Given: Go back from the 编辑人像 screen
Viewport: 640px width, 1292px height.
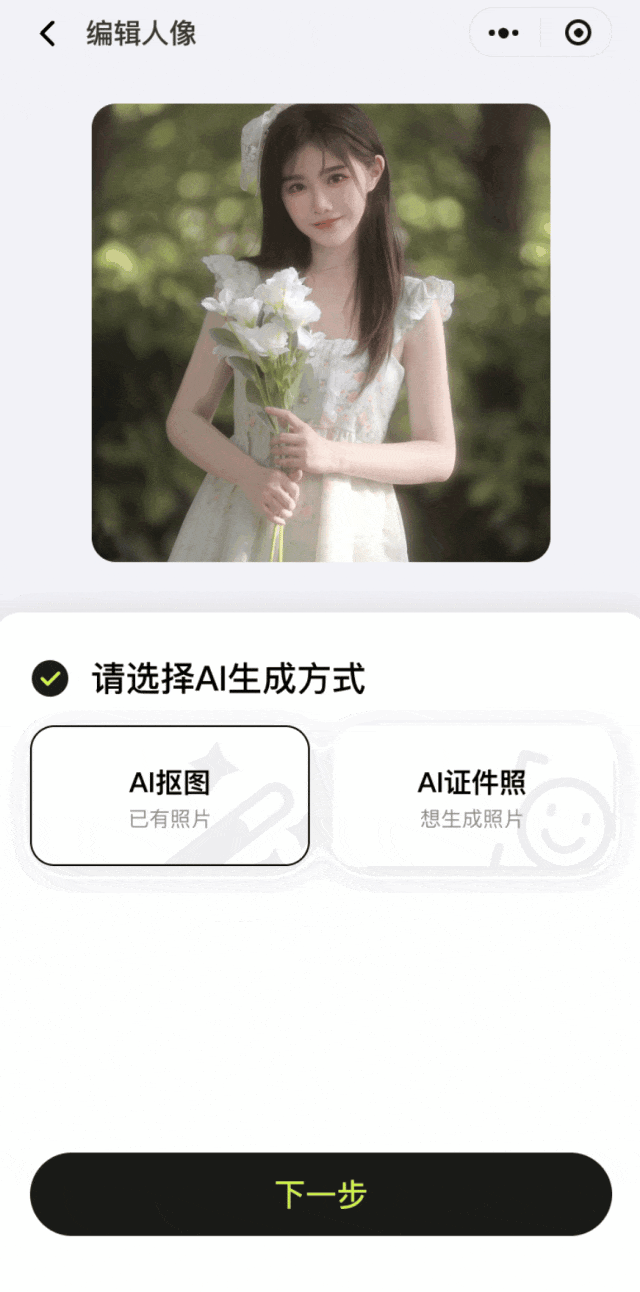Looking at the screenshot, I should [x=46, y=34].
